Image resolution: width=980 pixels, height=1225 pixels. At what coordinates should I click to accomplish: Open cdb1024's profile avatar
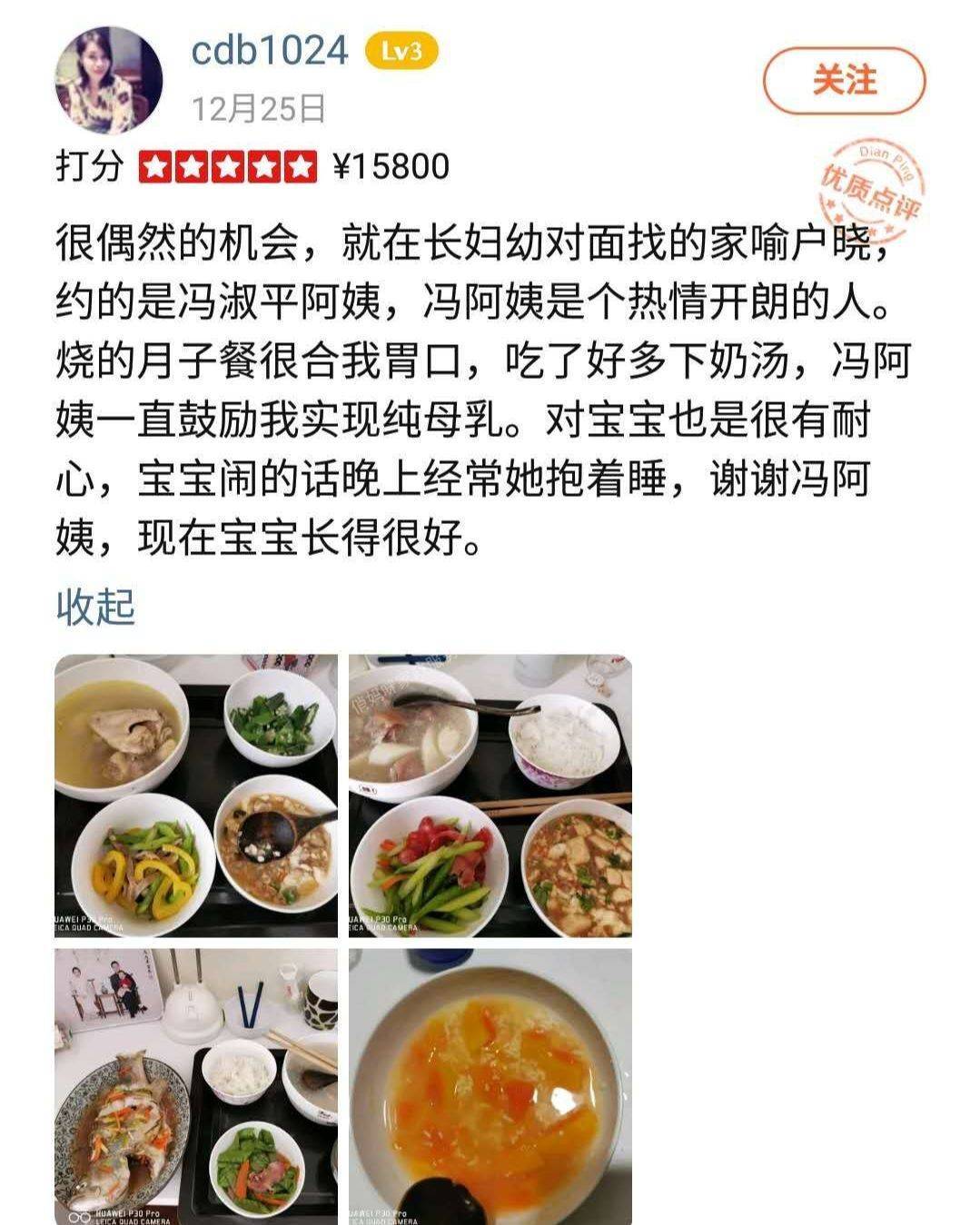109,80
